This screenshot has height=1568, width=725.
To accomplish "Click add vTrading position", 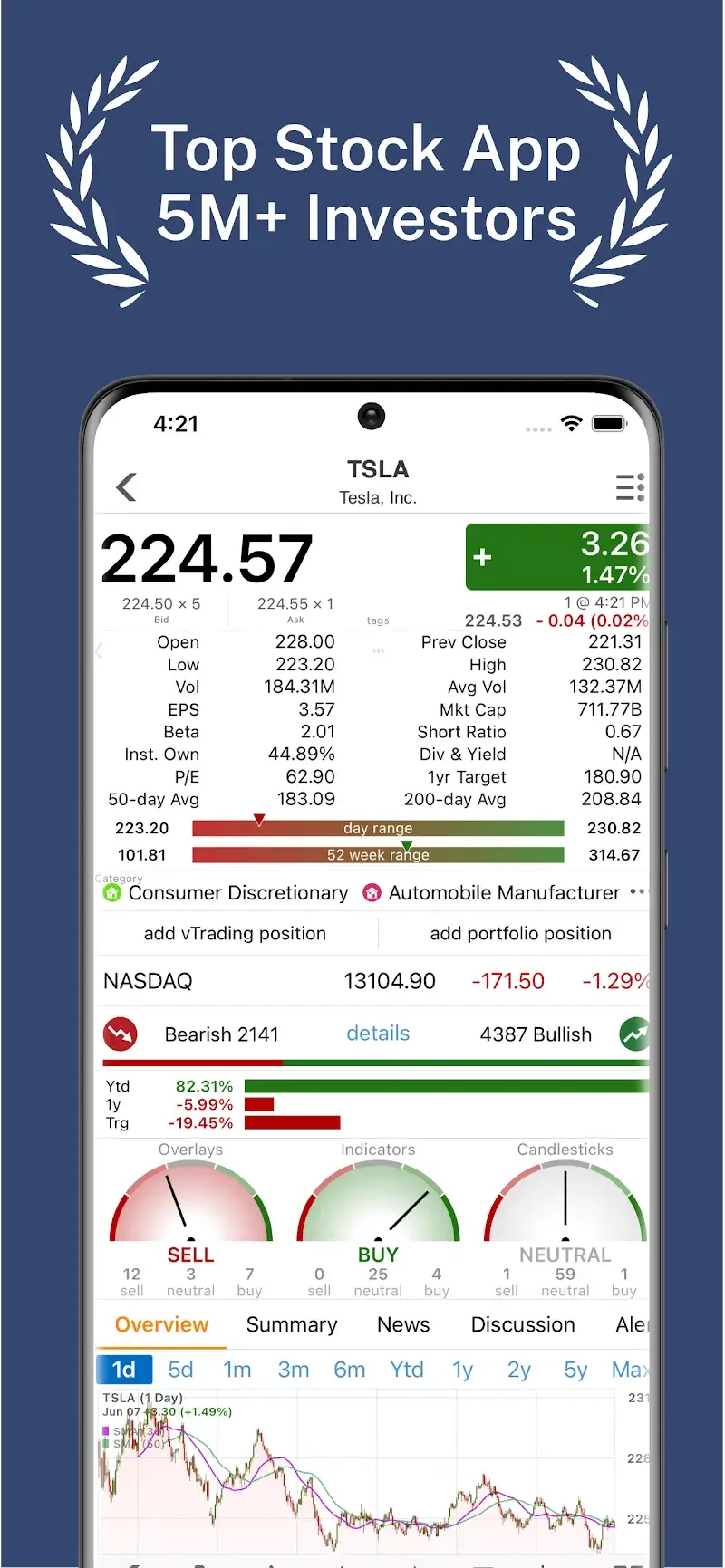I will [x=235, y=933].
